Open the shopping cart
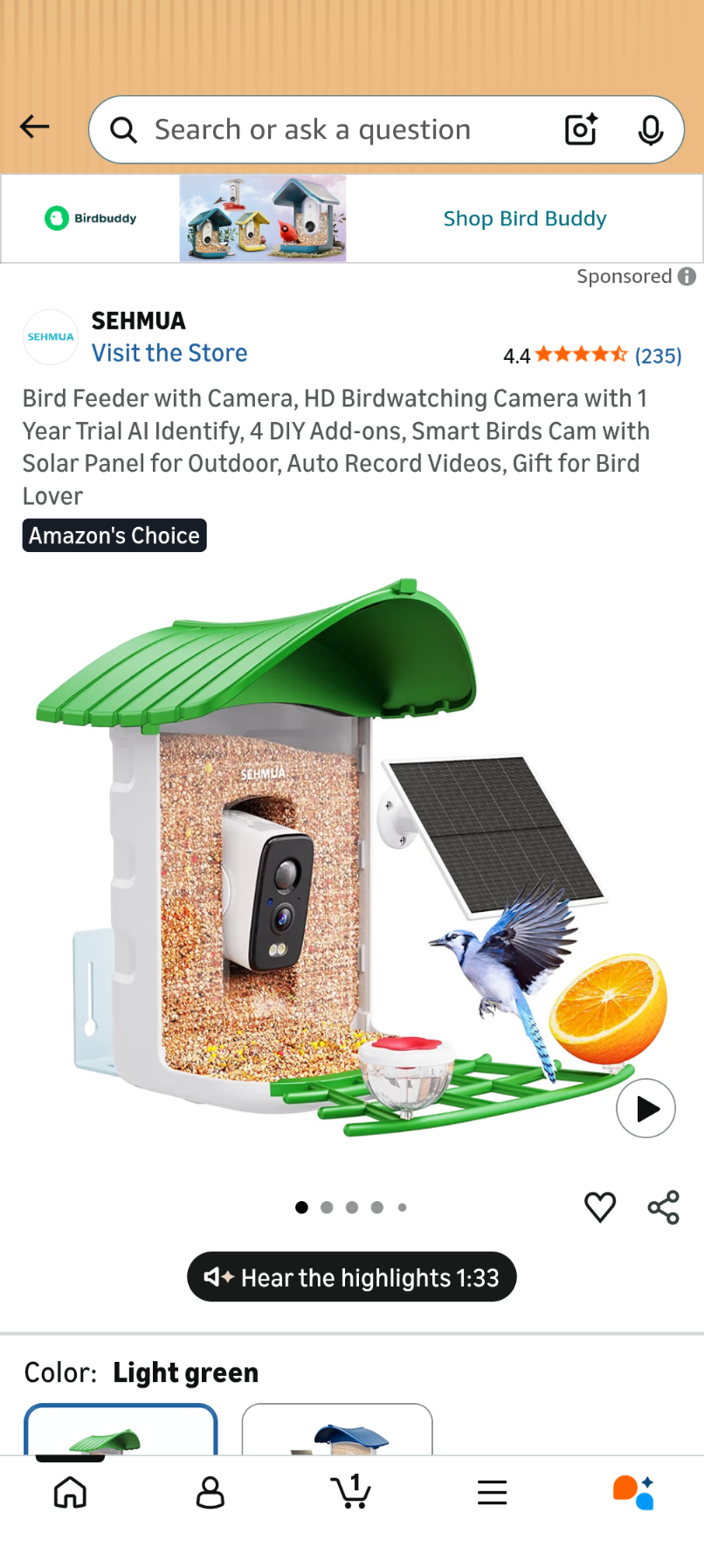This screenshot has height=1568, width=704. pyautogui.click(x=351, y=1492)
